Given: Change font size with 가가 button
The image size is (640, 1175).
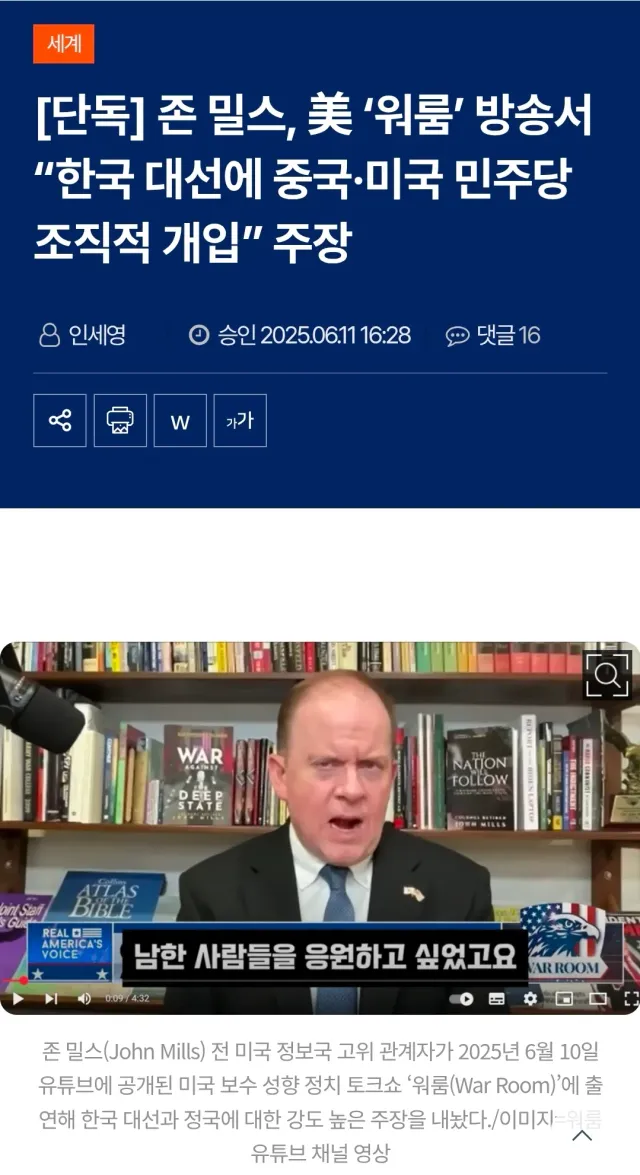Looking at the screenshot, I should click(240, 420).
